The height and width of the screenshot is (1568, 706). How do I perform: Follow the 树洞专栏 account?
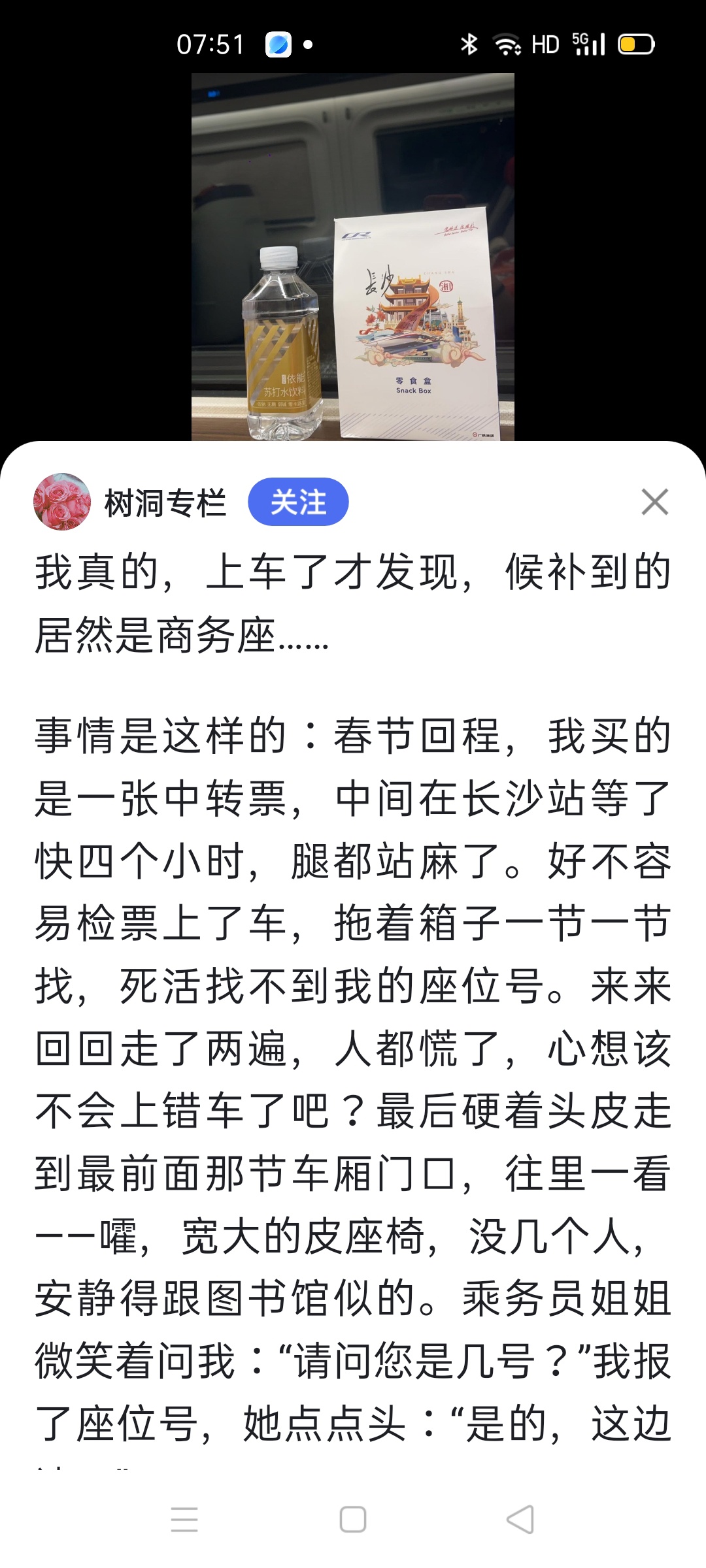click(298, 502)
